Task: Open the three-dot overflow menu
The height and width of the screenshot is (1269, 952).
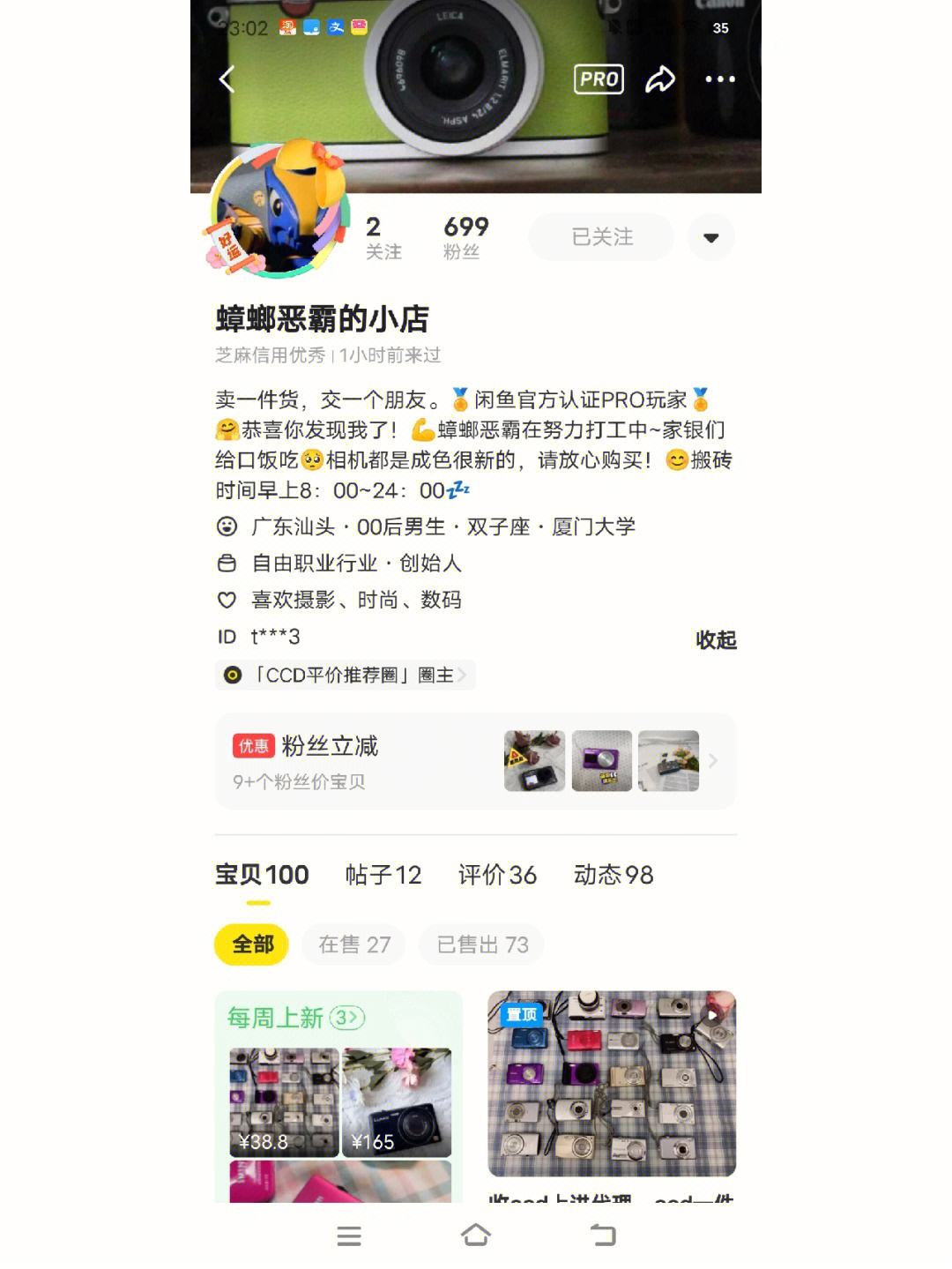Action: coord(720,79)
